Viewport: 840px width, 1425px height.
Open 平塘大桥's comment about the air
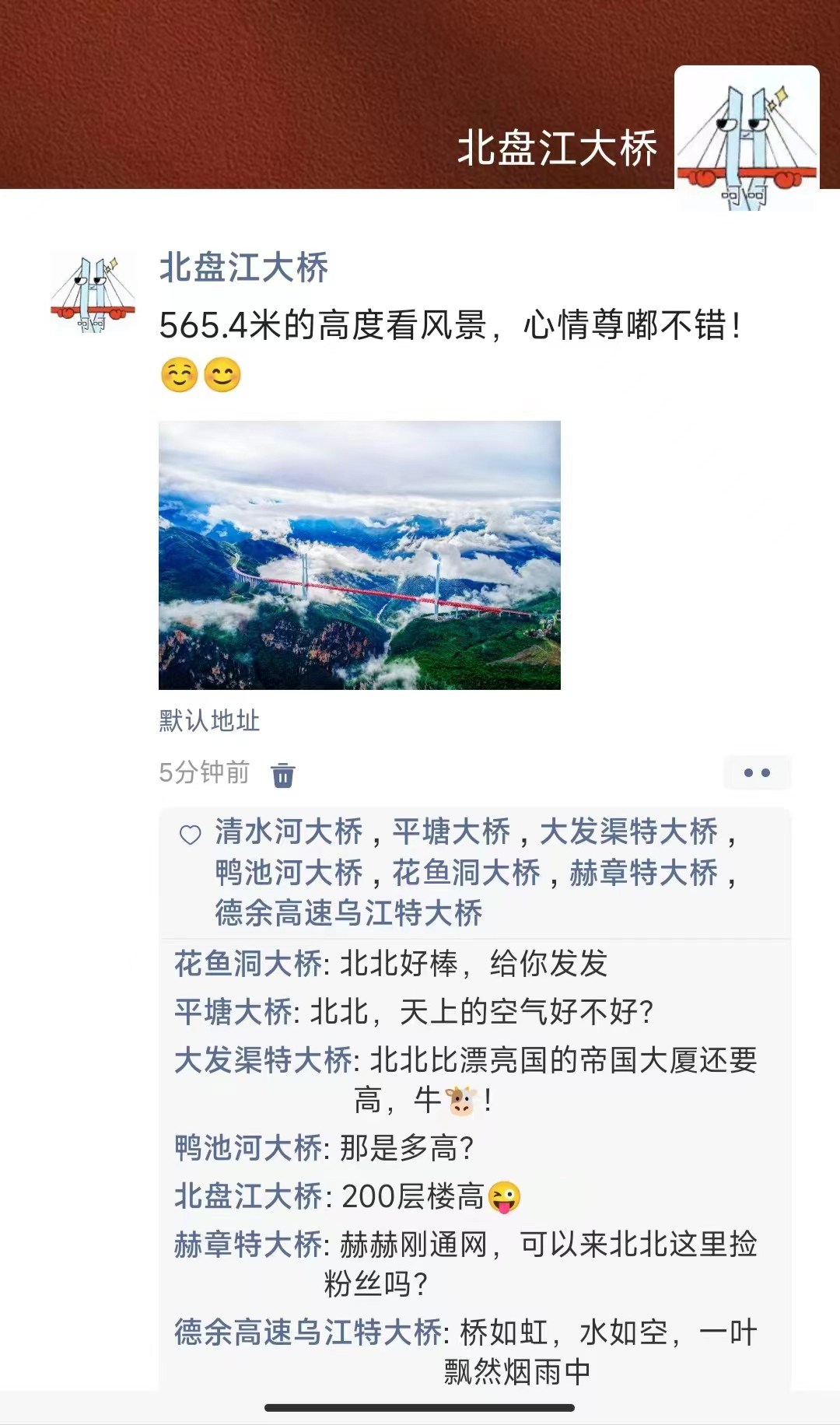coord(481,1012)
